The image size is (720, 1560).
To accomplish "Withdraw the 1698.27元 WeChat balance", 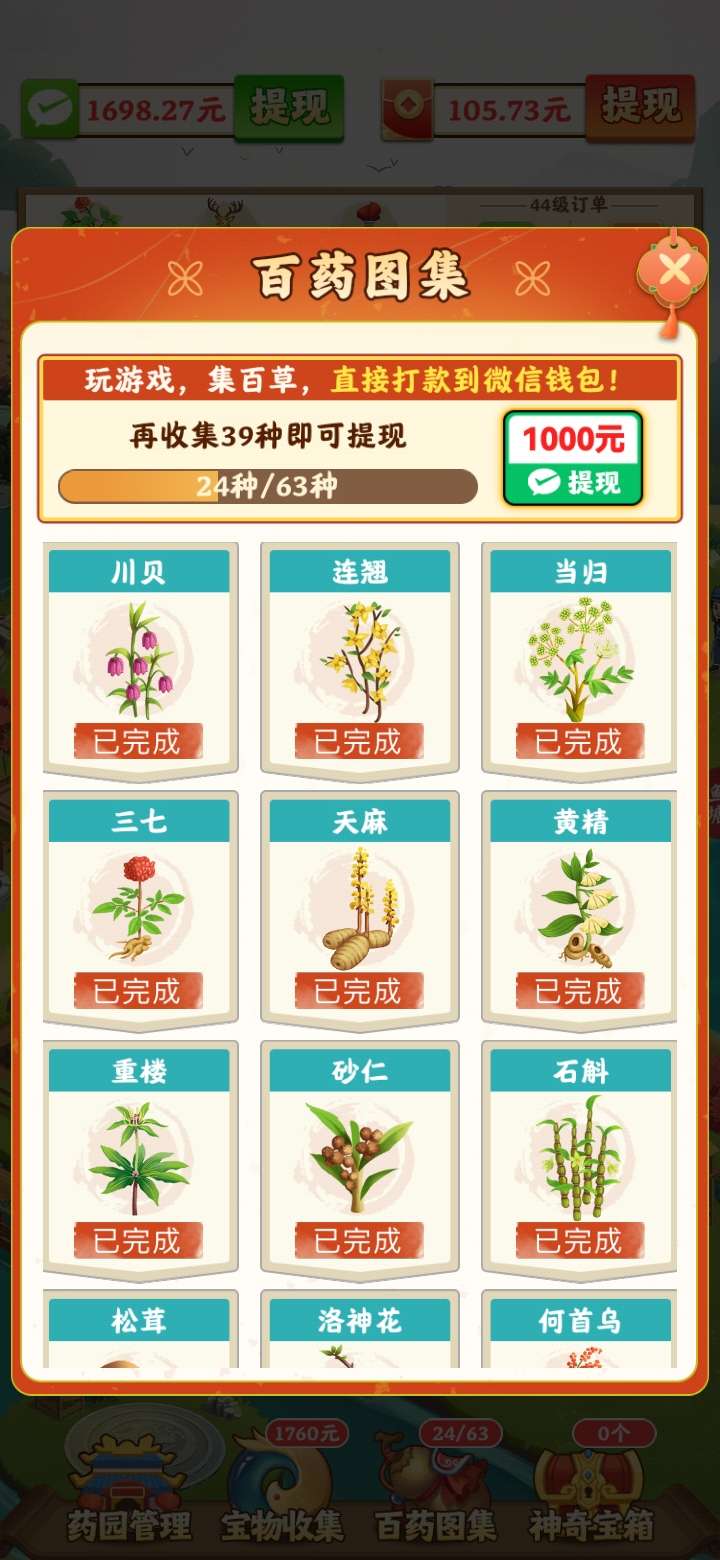I will tap(289, 108).
